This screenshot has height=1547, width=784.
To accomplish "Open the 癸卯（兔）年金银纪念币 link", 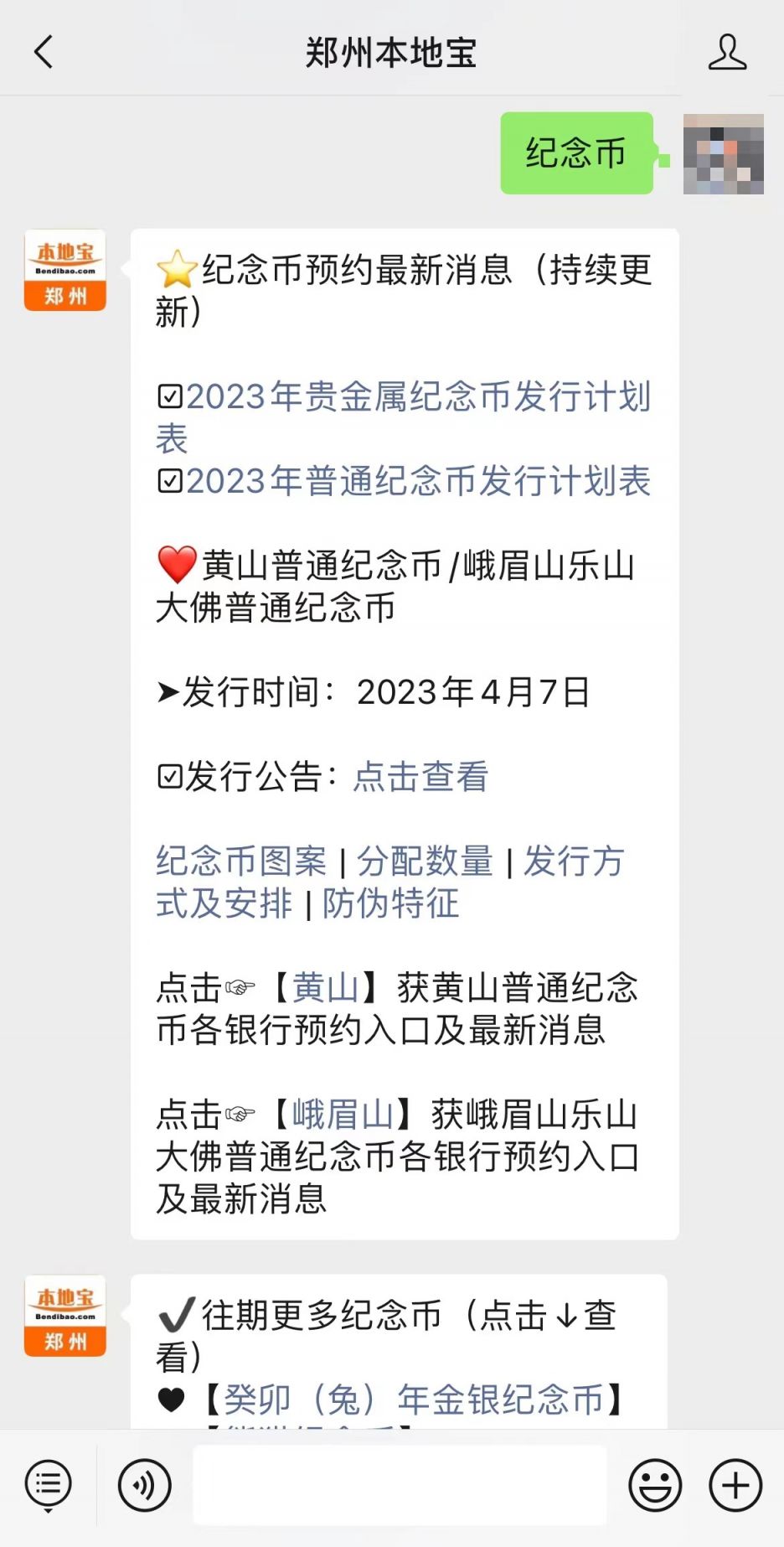I will pyautogui.click(x=414, y=1400).
